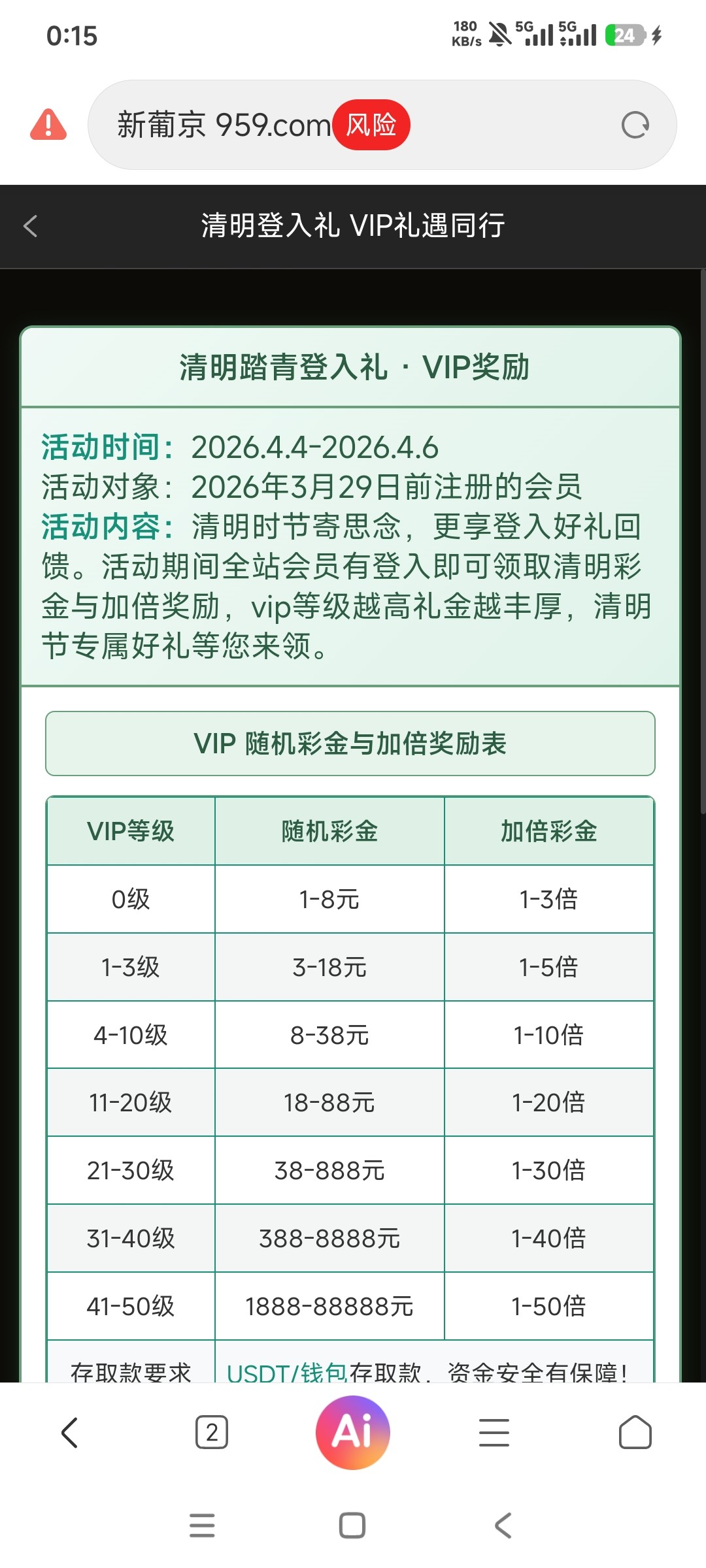This screenshot has height=1568, width=706.
Task: Show recent apps from system navigation bar
Action: tap(202, 1526)
